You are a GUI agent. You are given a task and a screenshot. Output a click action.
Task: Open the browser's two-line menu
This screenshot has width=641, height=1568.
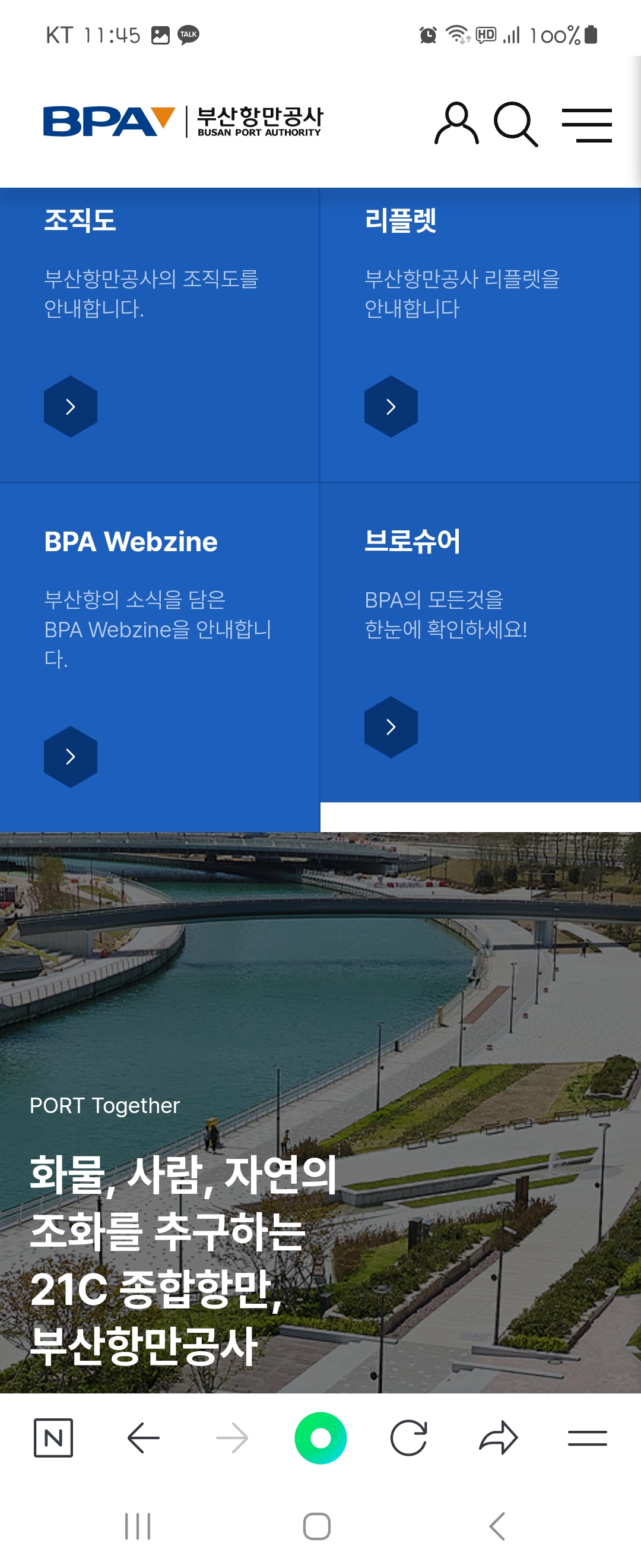click(x=587, y=1438)
